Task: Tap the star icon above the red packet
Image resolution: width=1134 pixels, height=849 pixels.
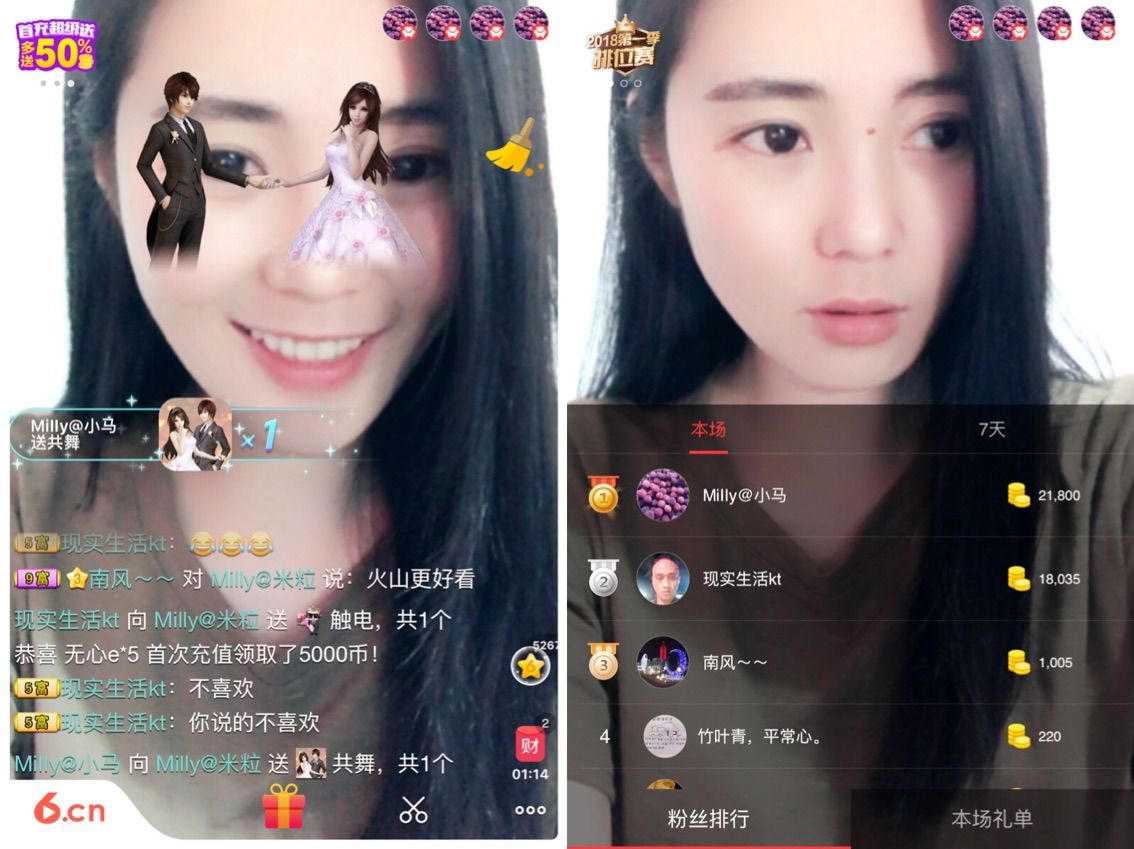Action: coord(529,665)
